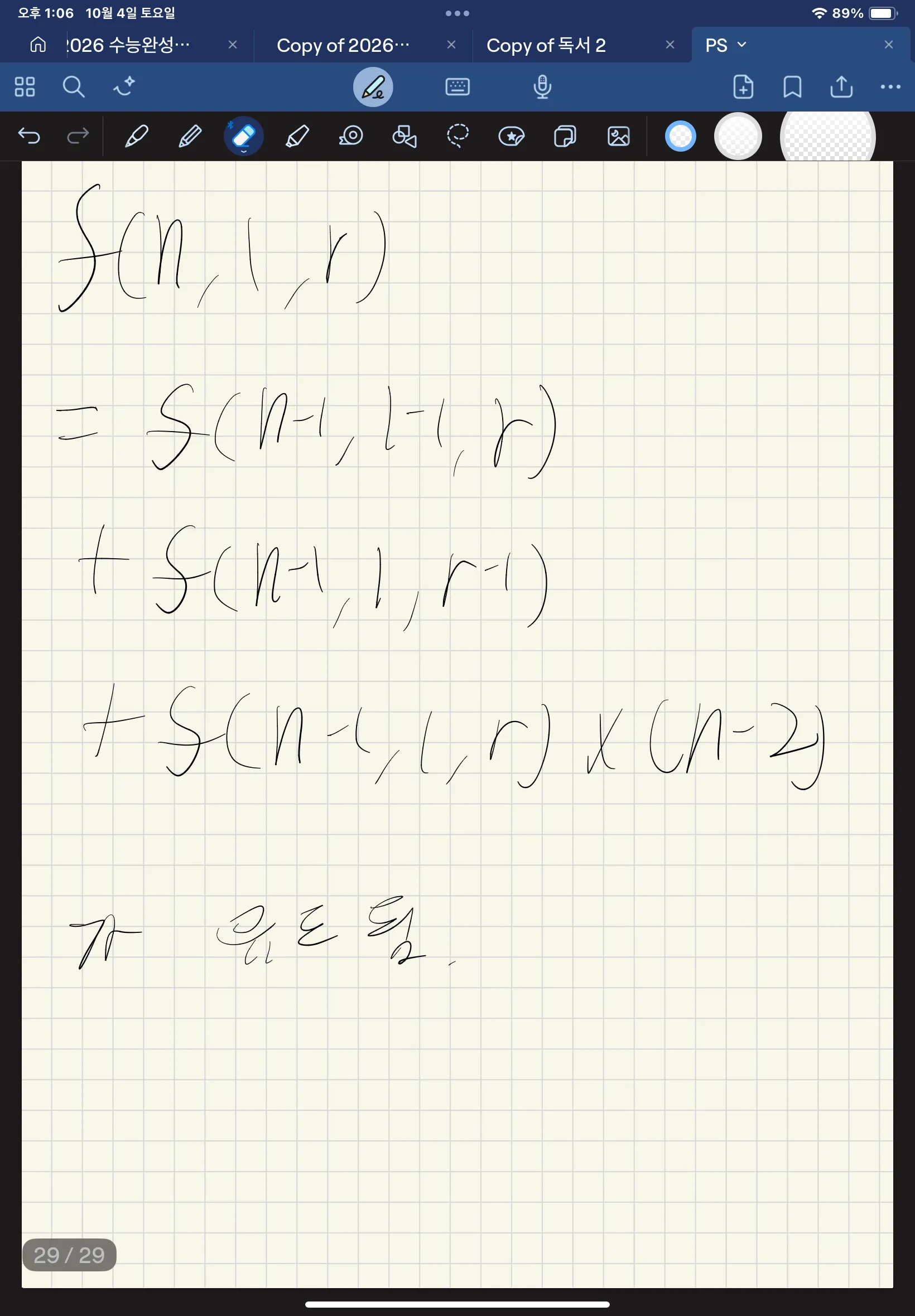Go to the home library screen
This screenshot has width=915, height=1316.
tap(38, 45)
